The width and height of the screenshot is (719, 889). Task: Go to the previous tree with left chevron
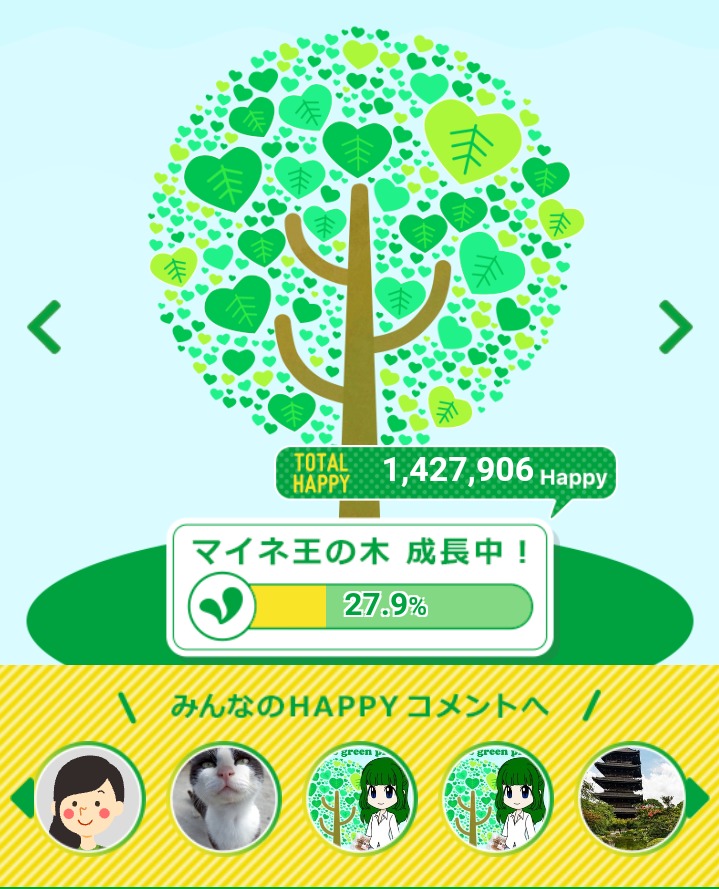[45, 326]
